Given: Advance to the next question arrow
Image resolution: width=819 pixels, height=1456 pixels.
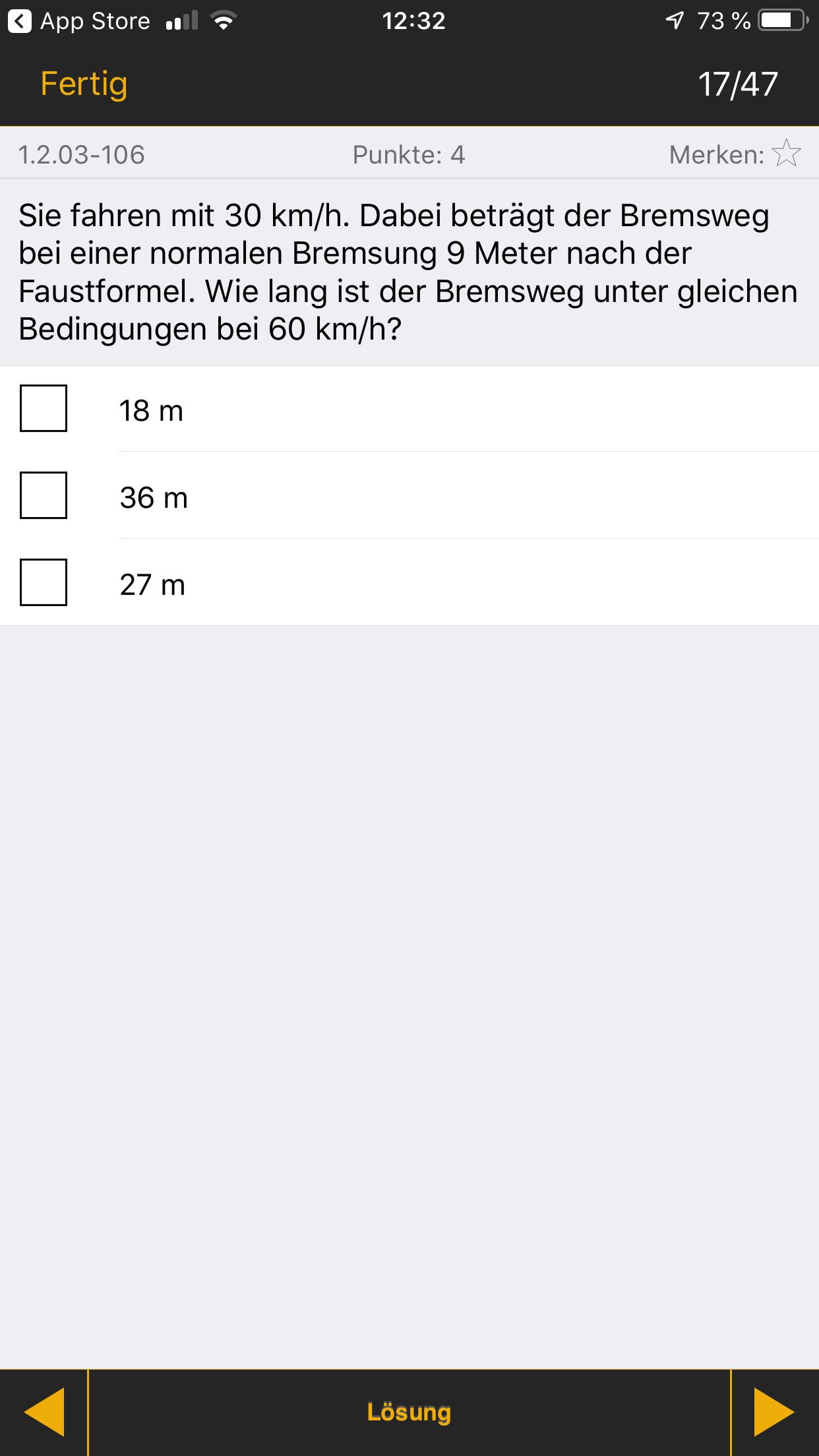Looking at the screenshot, I should click(x=775, y=1412).
